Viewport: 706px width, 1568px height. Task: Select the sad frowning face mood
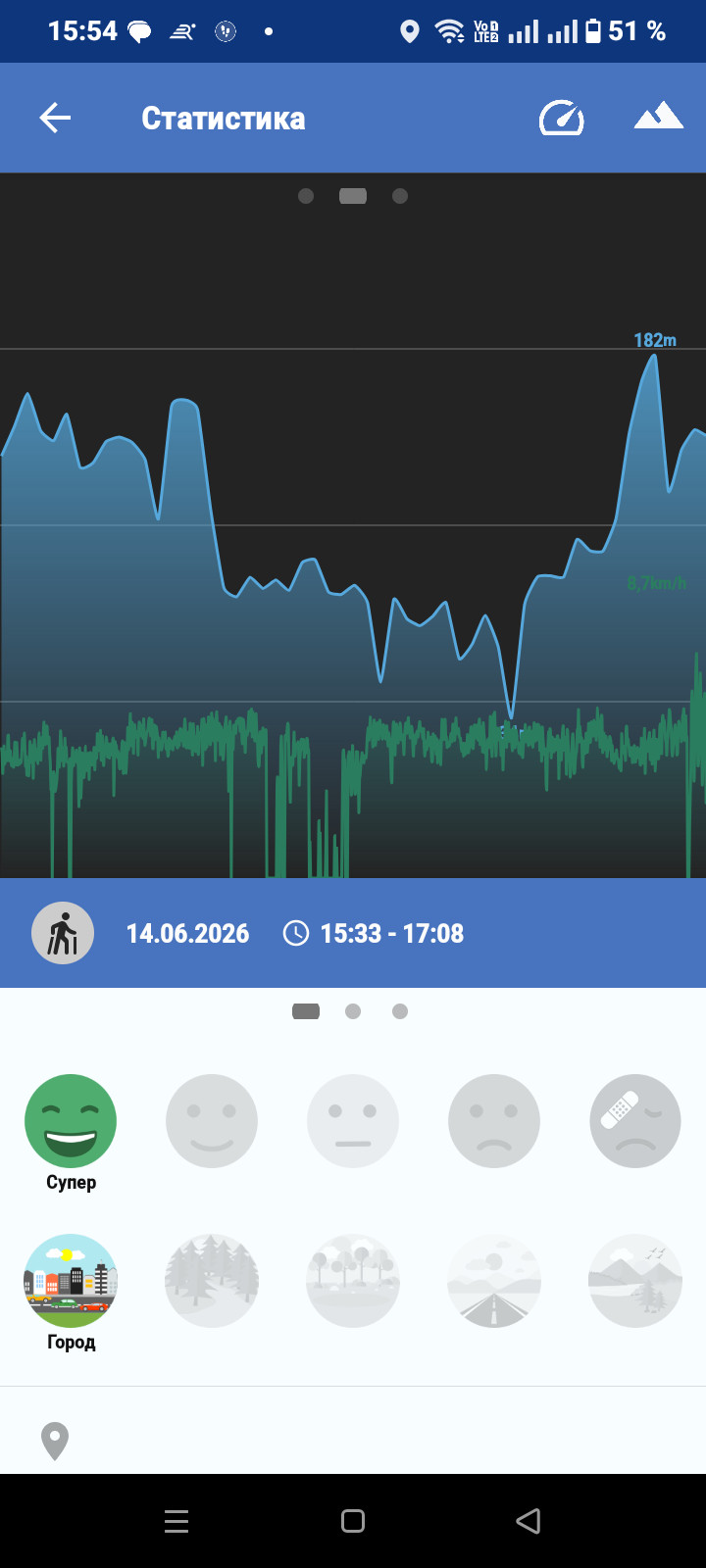click(x=494, y=1121)
